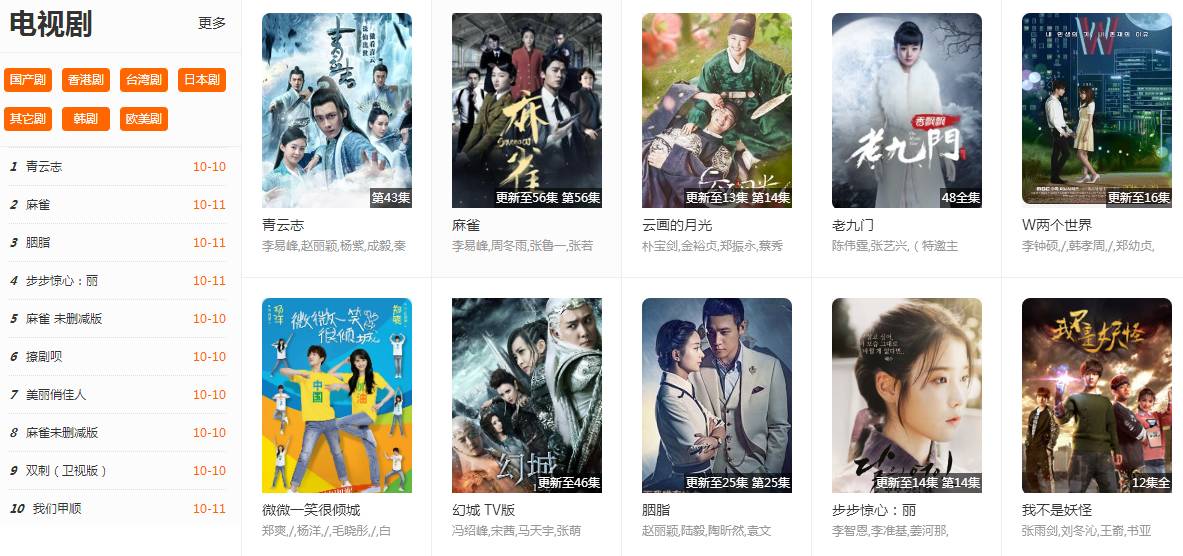The height and width of the screenshot is (556, 1183).
Task: Open the 老九门 poster card
Action: coord(907,110)
